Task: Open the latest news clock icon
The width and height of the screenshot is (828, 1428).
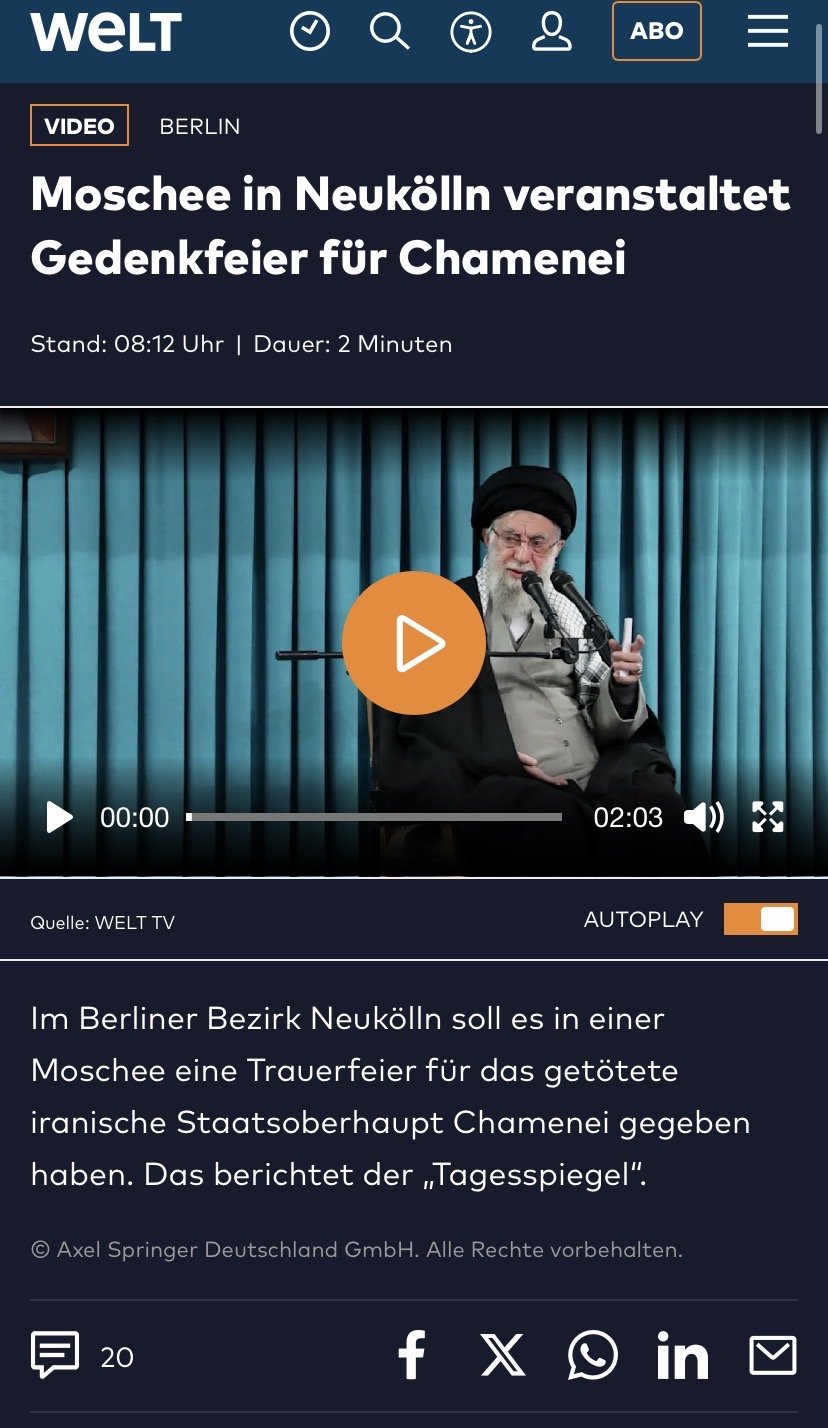Action: [310, 32]
